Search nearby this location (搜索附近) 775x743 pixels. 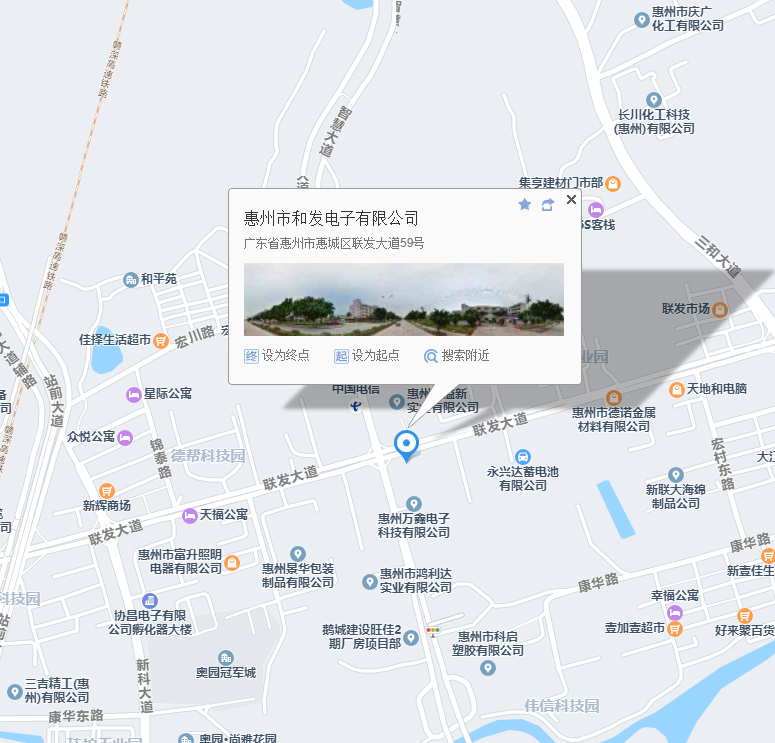click(457, 355)
